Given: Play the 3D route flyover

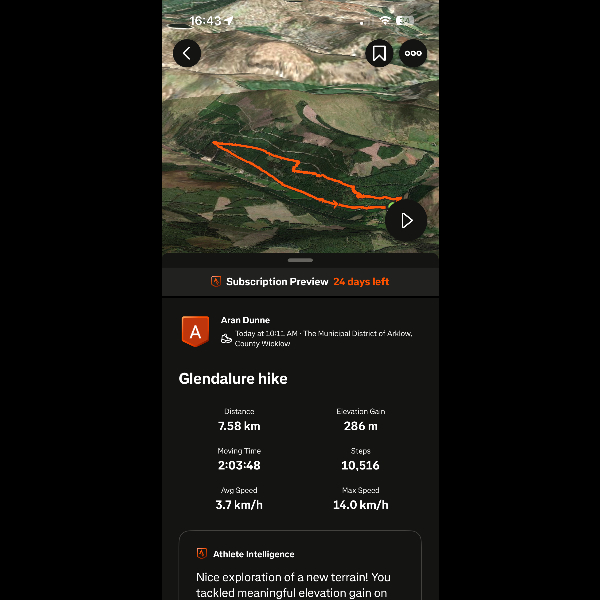Looking at the screenshot, I should click(406, 220).
